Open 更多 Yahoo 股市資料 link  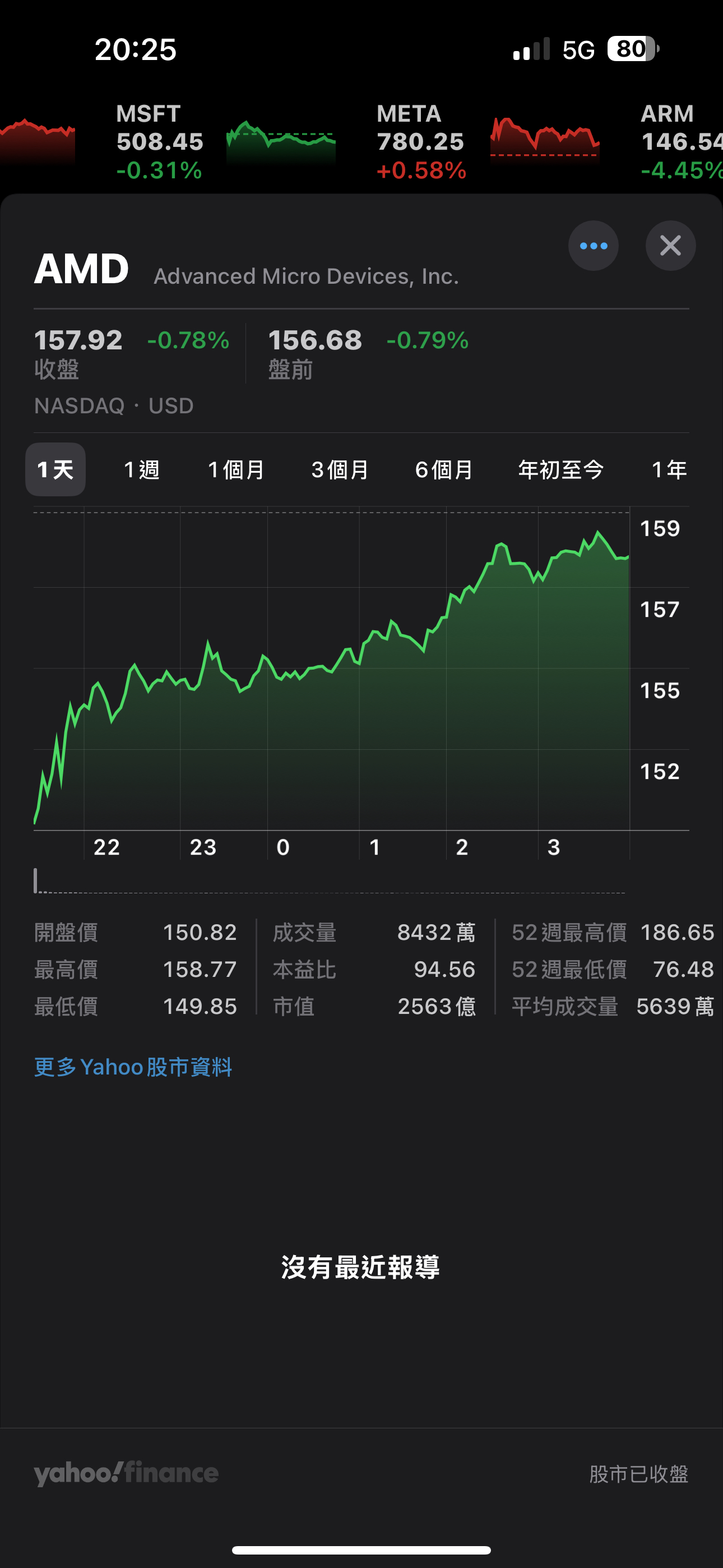click(133, 1067)
